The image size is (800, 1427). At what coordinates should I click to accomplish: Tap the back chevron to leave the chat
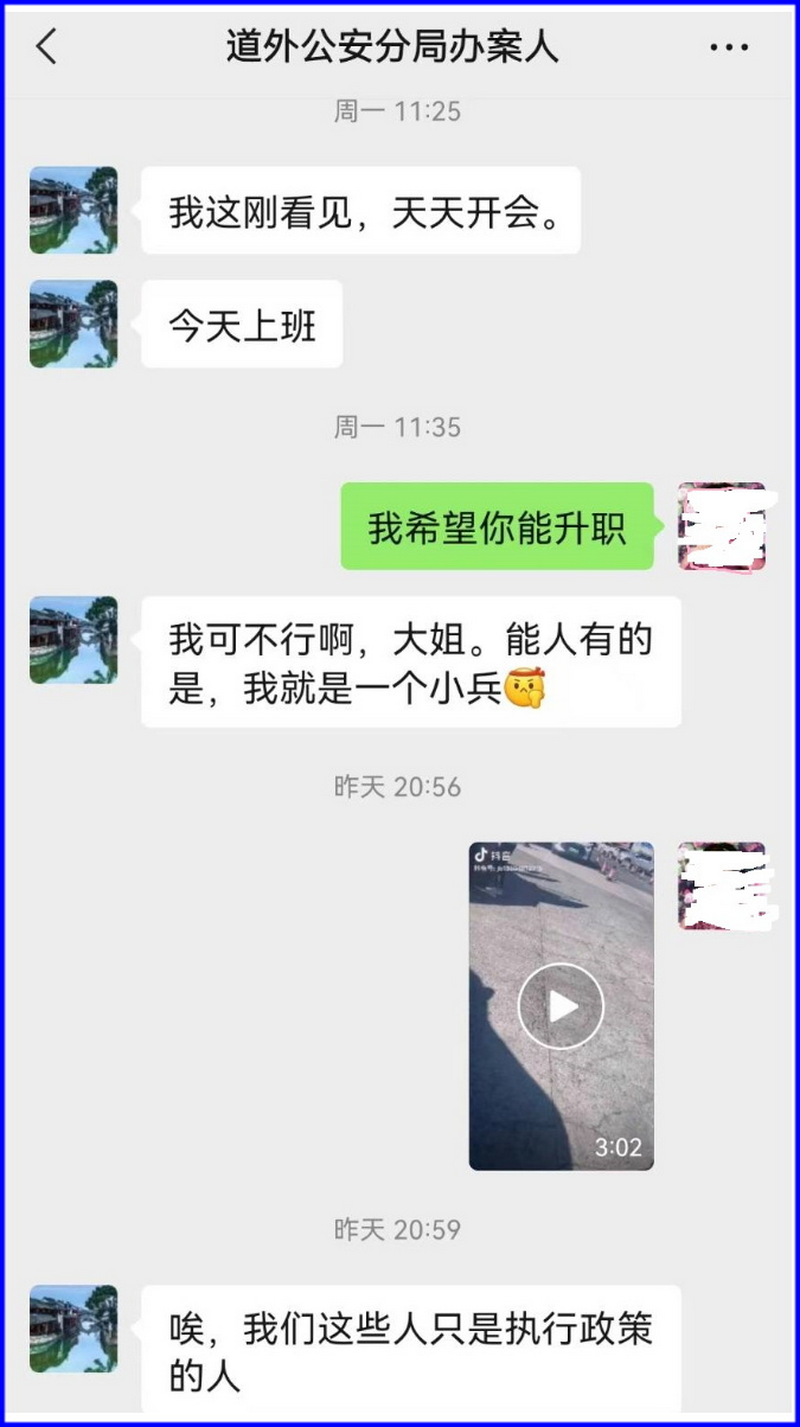pos(48,46)
